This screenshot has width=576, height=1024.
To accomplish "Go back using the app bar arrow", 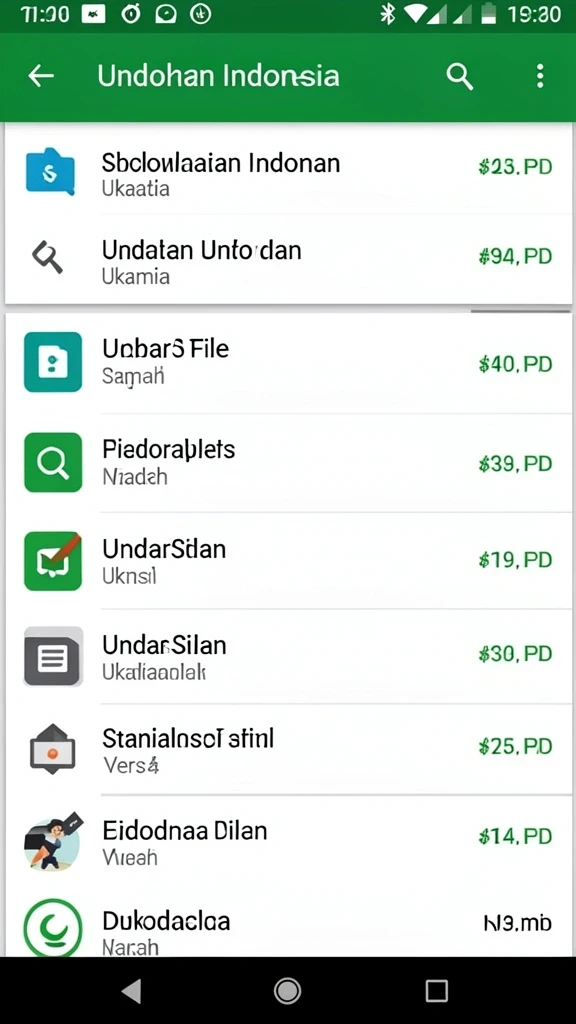I will point(40,76).
